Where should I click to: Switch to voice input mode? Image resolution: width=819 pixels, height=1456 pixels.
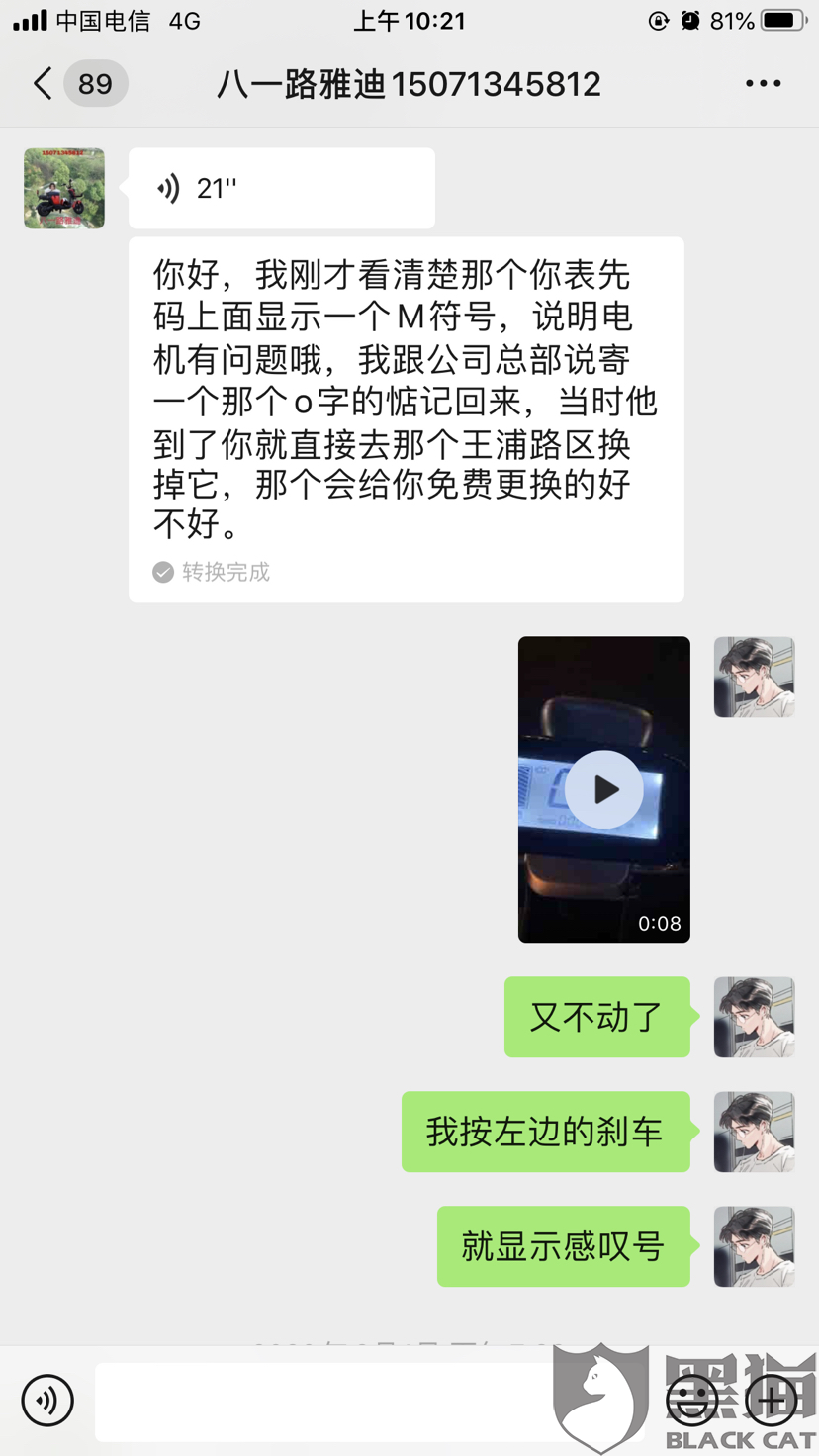(47, 1400)
